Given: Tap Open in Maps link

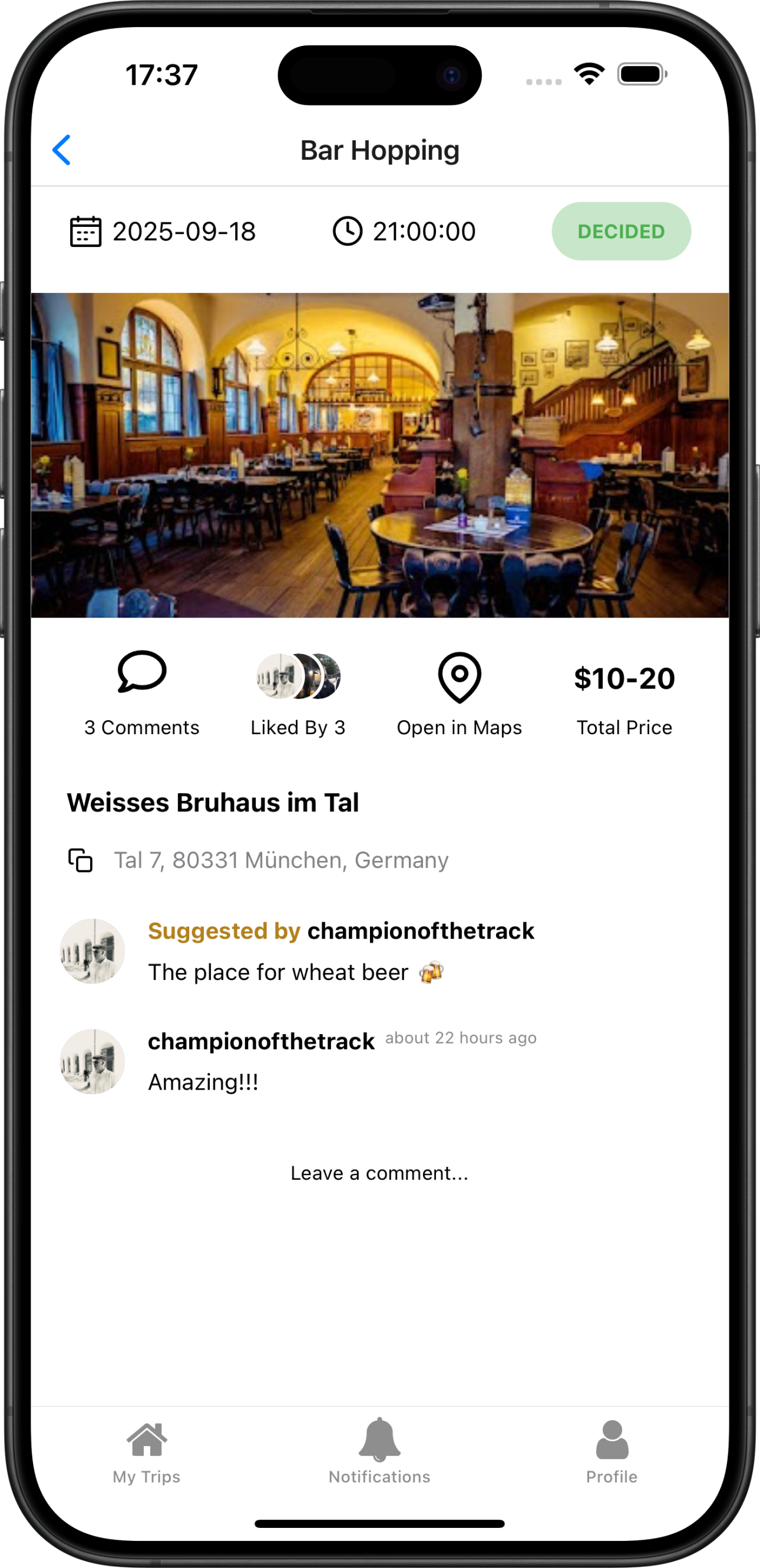Looking at the screenshot, I should coord(460,726).
